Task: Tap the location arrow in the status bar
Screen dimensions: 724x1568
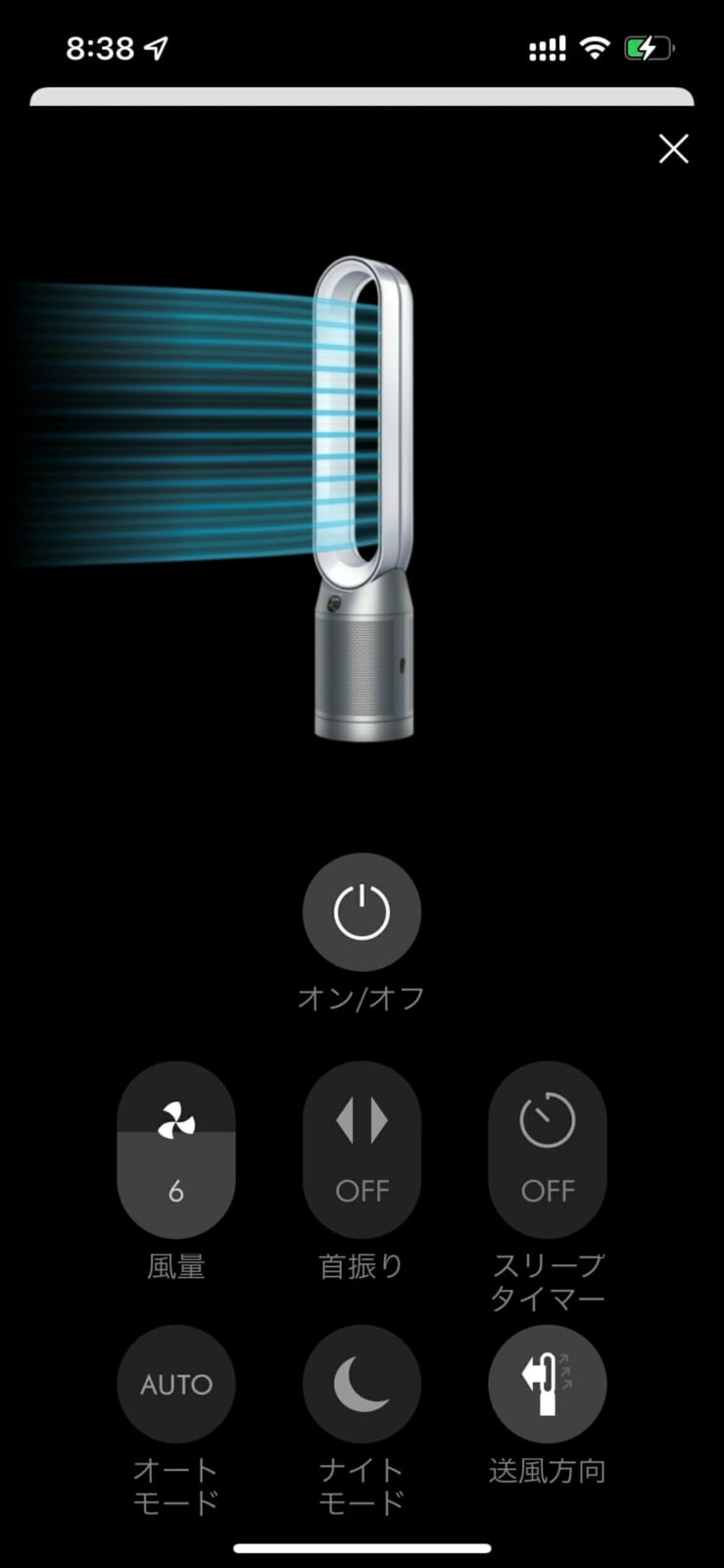Action: (x=157, y=46)
